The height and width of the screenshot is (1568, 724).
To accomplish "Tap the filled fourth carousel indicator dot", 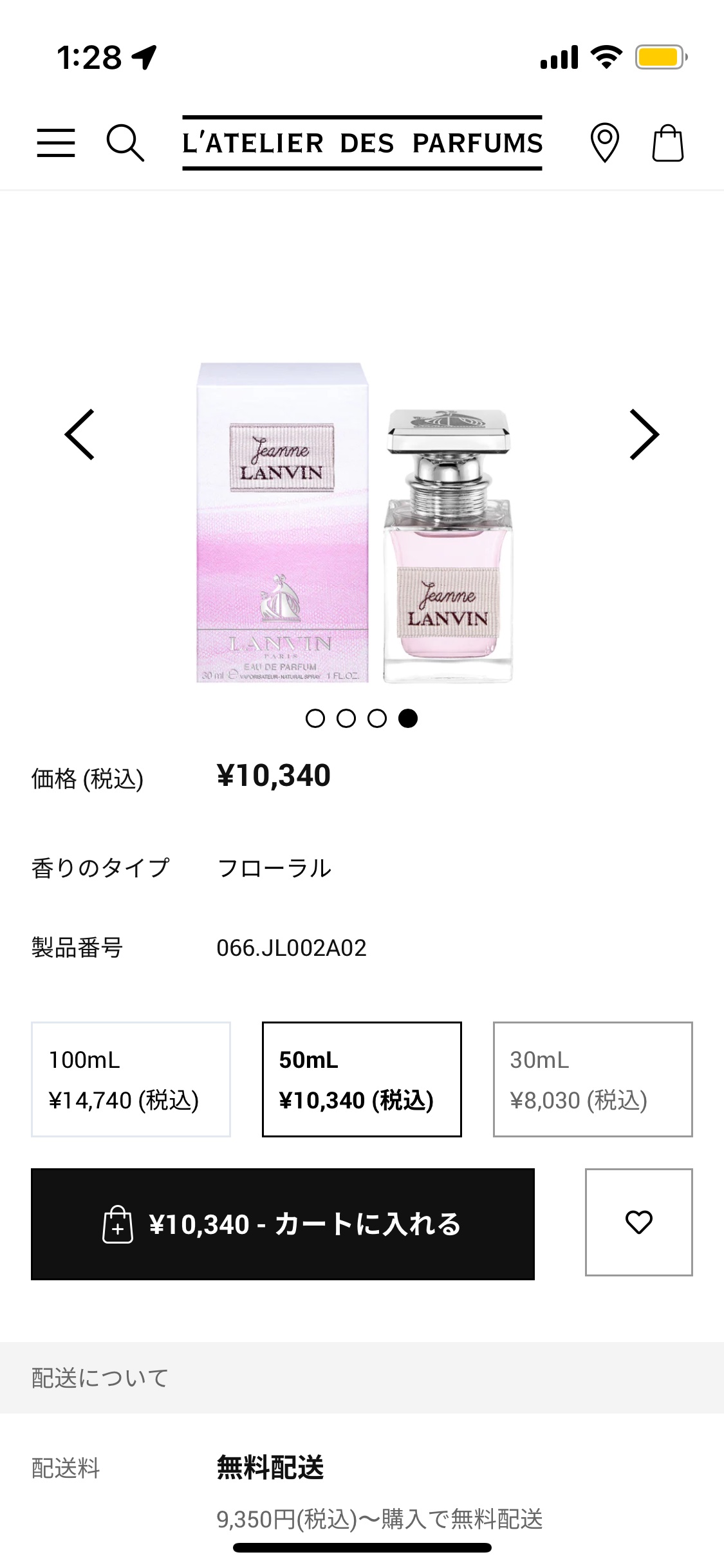I will coord(407,718).
